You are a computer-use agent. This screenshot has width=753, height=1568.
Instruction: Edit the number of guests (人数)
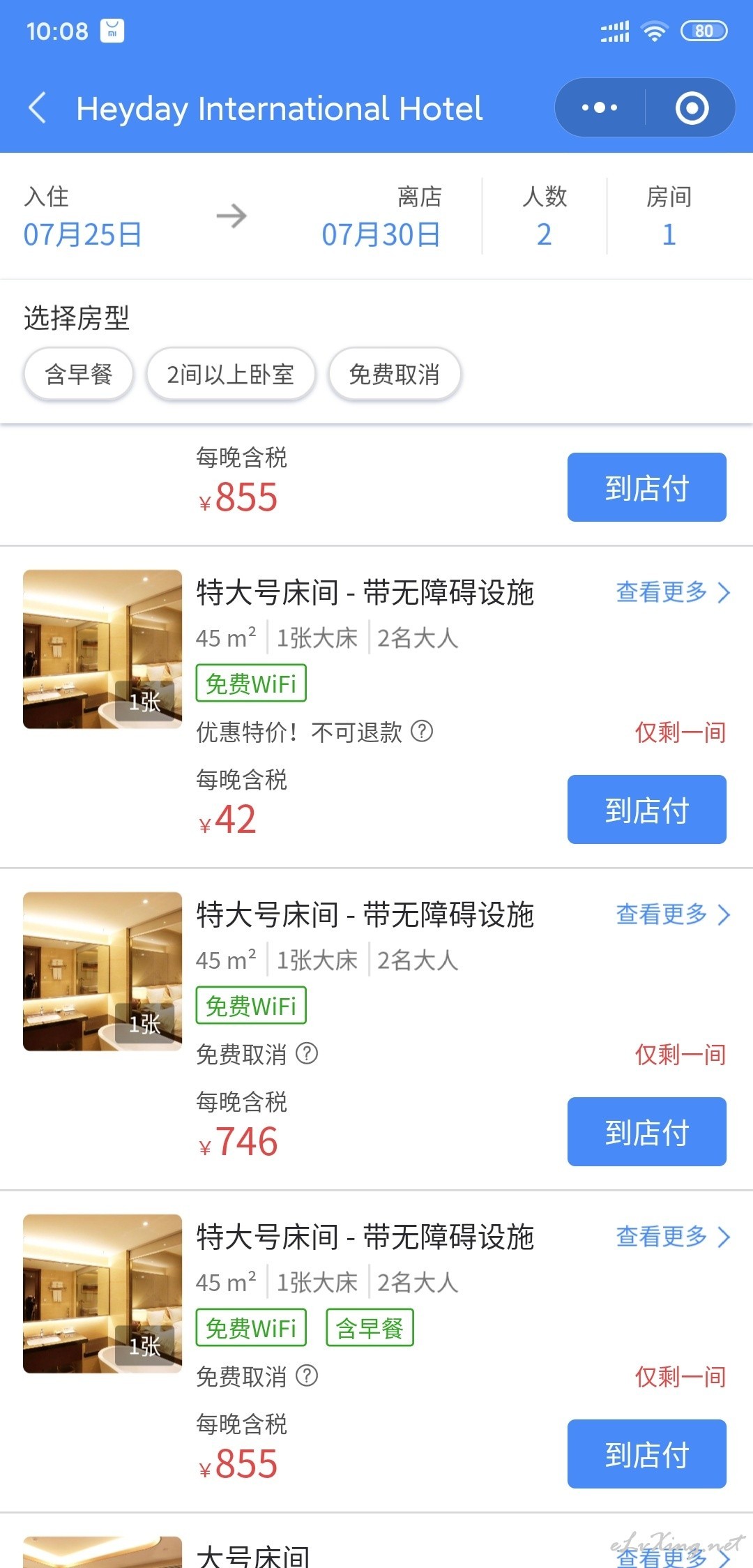pos(545,216)
